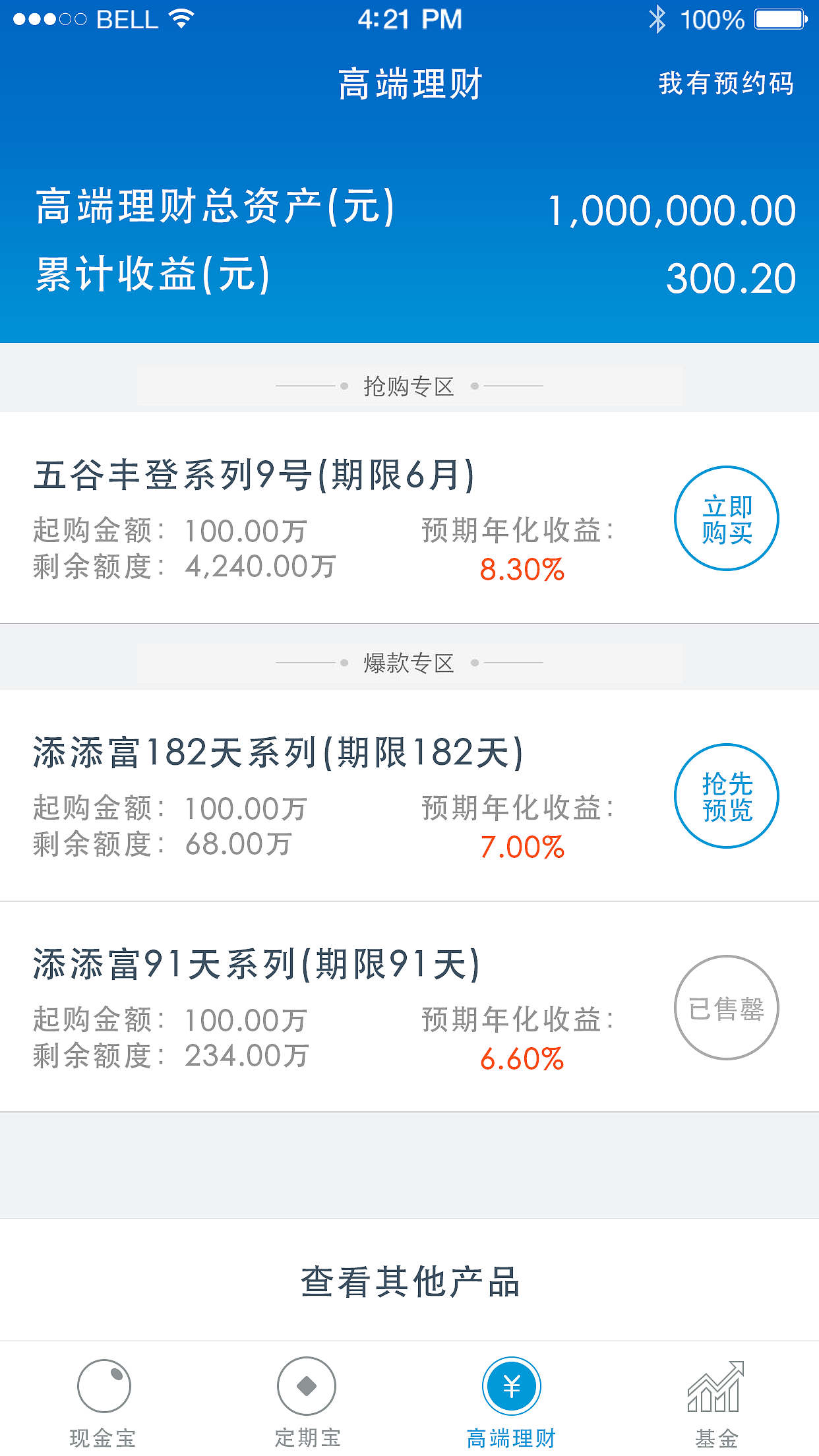Select the 定期宝 icon in bottom navigation
The image size is (819, 1456).
[x=307, y=1385]
